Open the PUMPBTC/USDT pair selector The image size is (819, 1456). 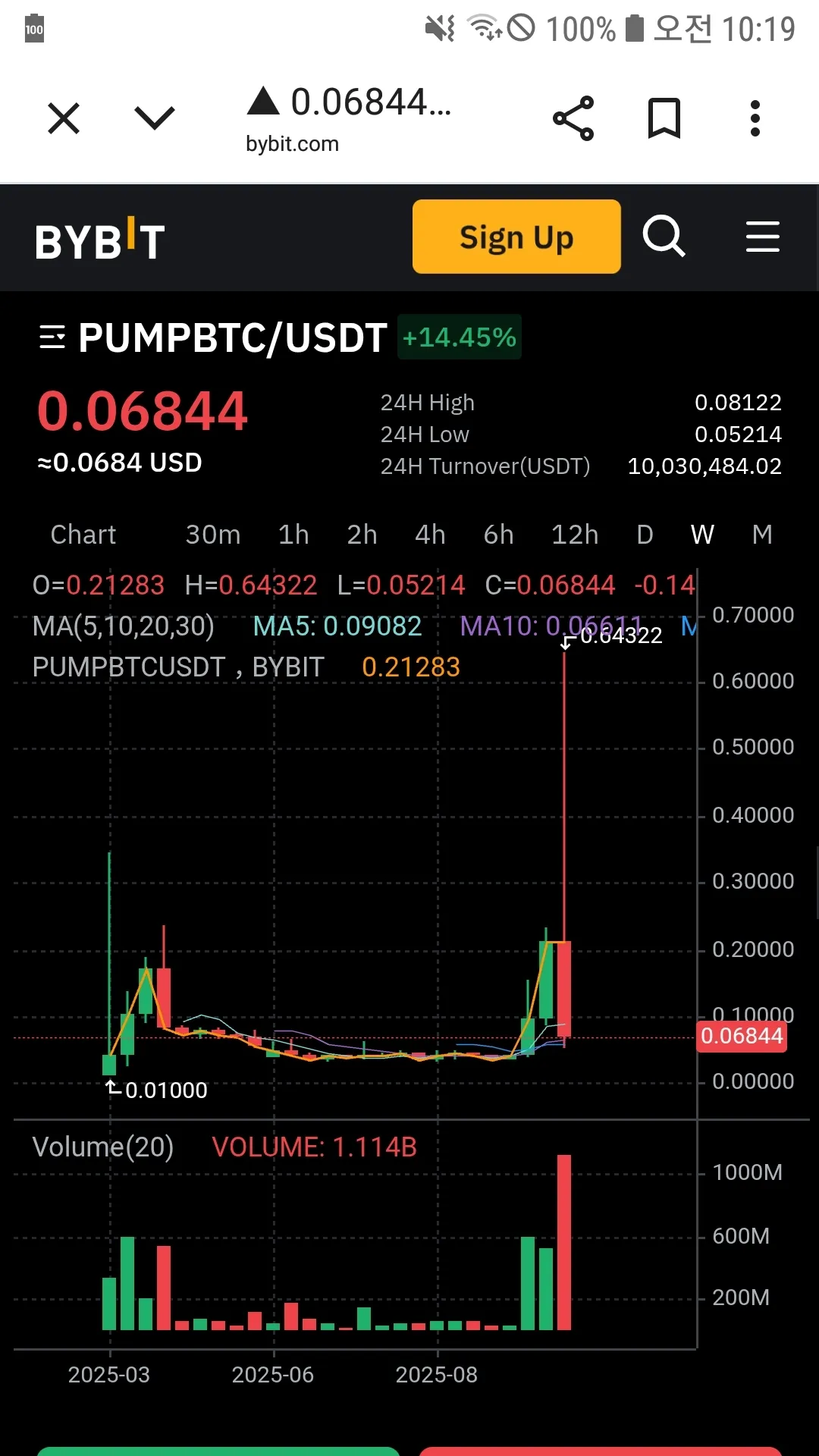pyautogui.click(x=212, y=337)
